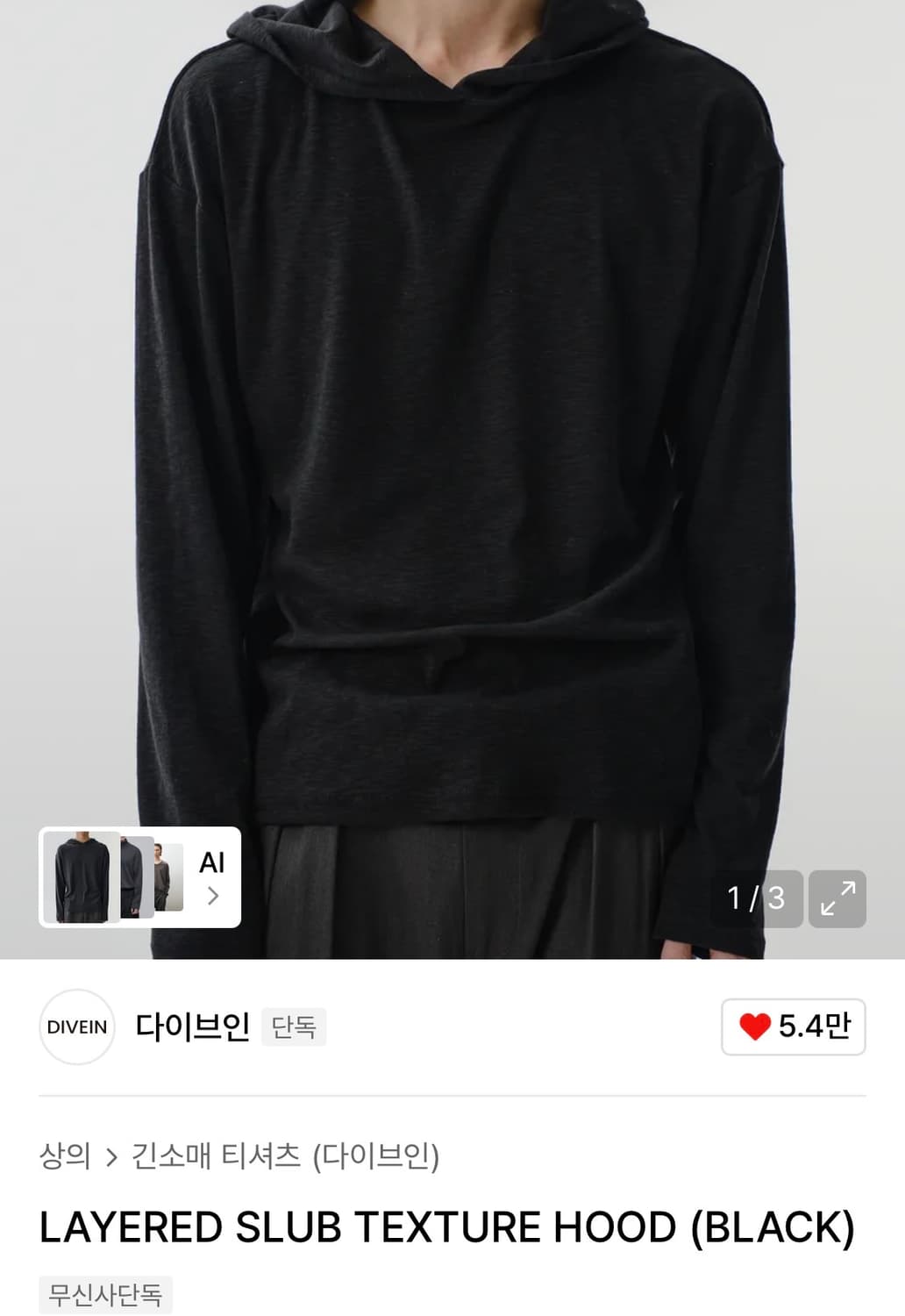Tap the 1/3 image counter badge
The height and width of the screenshot is (1316, 905).
pos(756,897)
